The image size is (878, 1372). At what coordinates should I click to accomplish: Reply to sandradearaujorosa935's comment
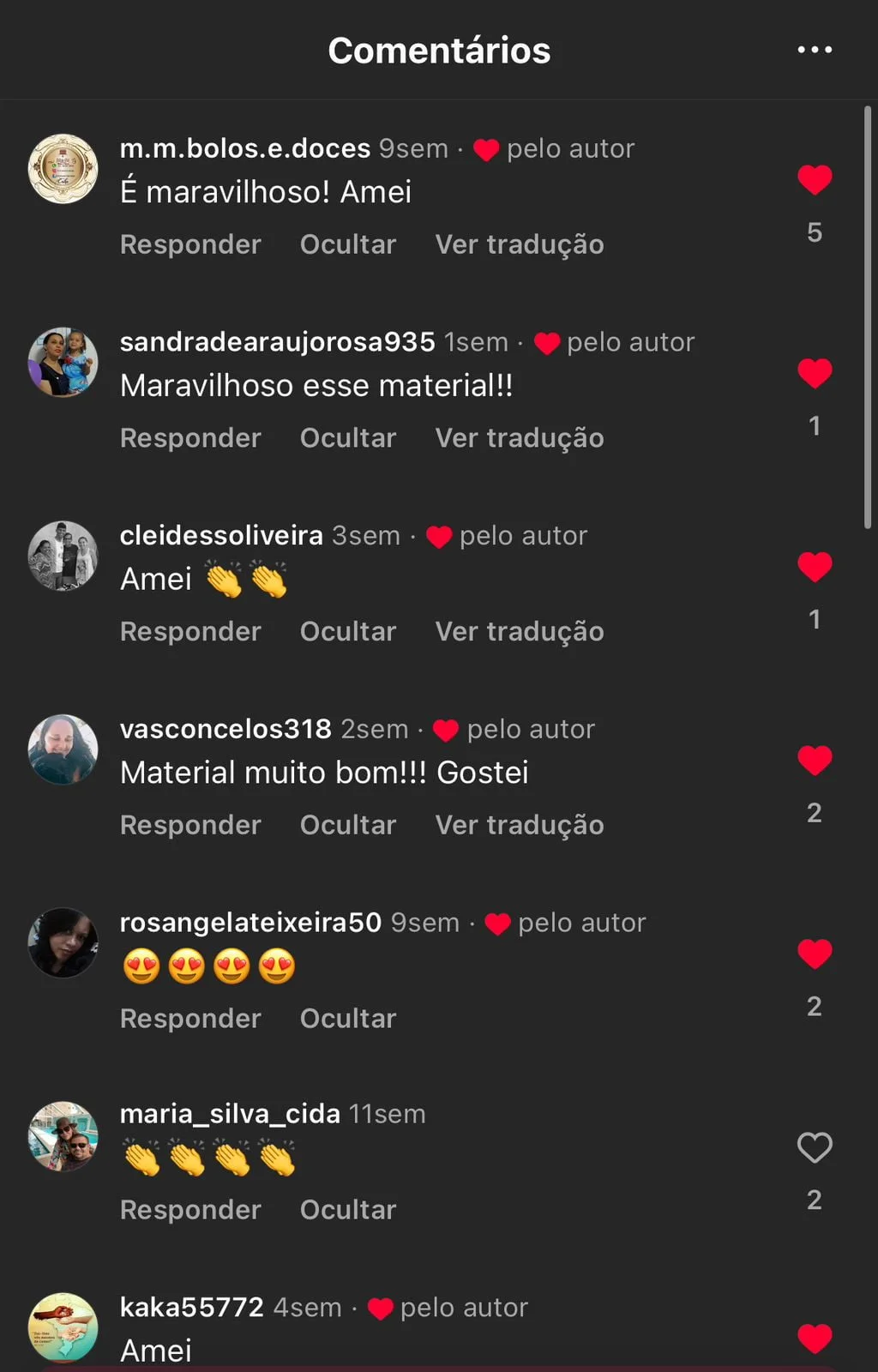pos(190,438)
